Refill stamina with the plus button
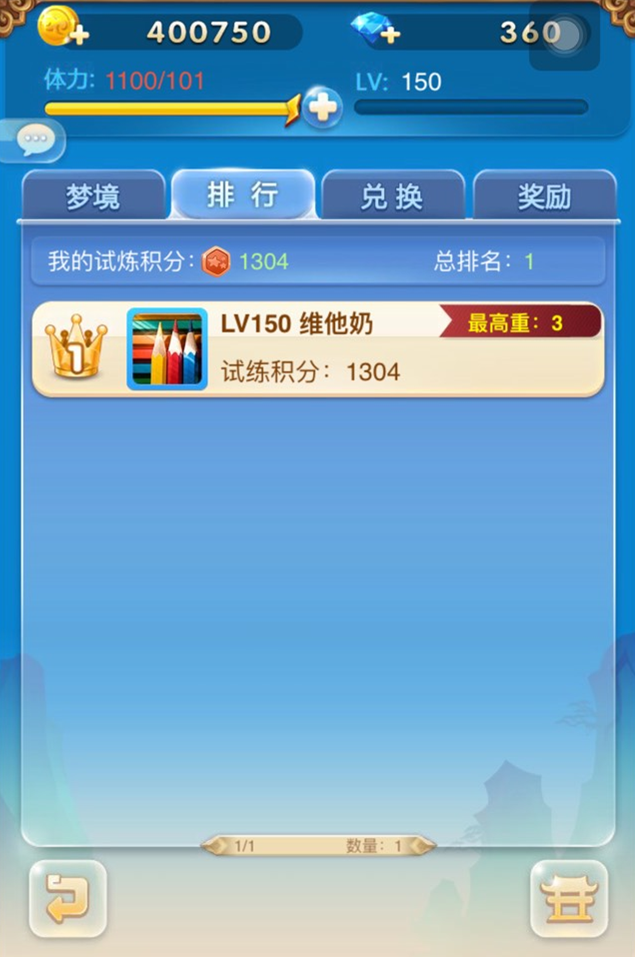Viewport: 635px width, 957px height. coord(321,107)
